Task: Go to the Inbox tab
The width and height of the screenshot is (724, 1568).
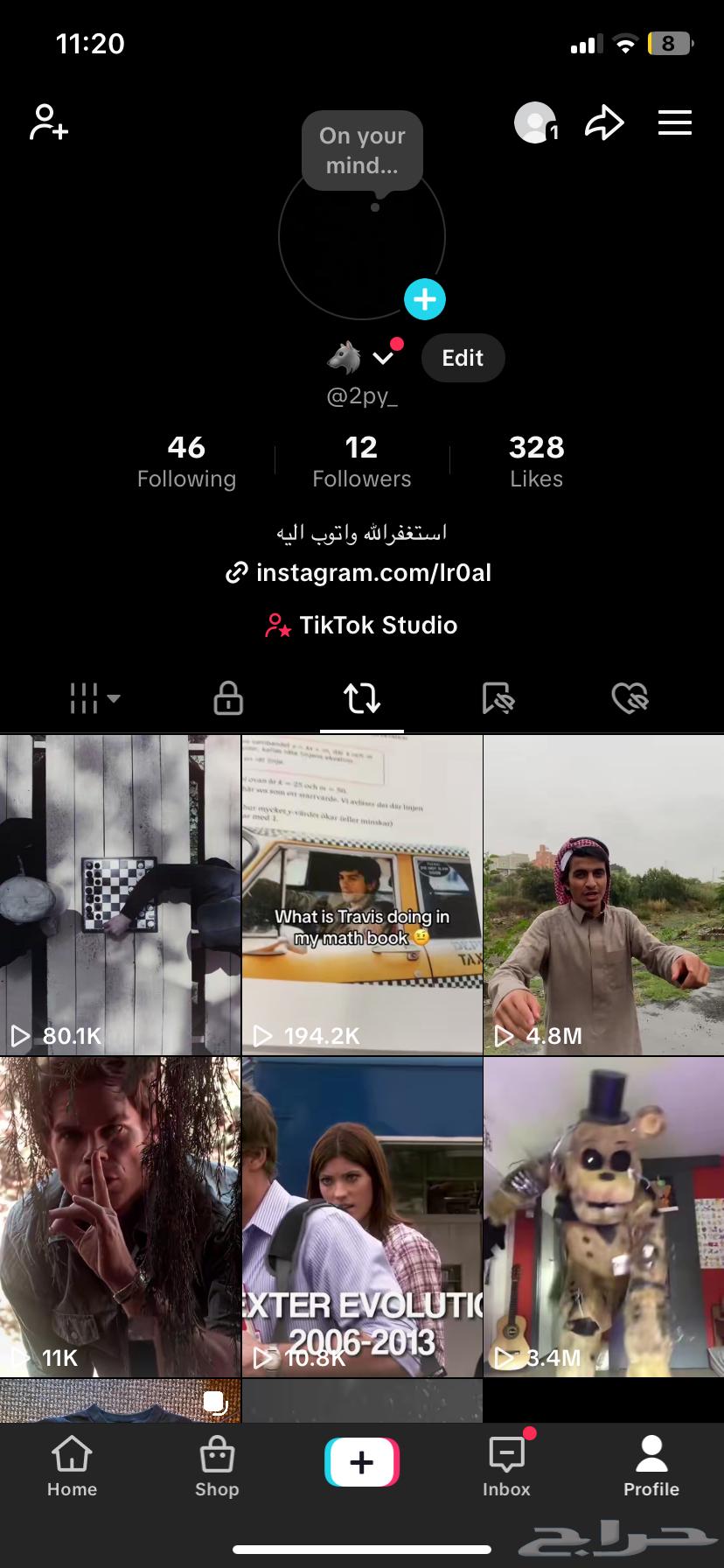Action: click(x=506, y=1467)
